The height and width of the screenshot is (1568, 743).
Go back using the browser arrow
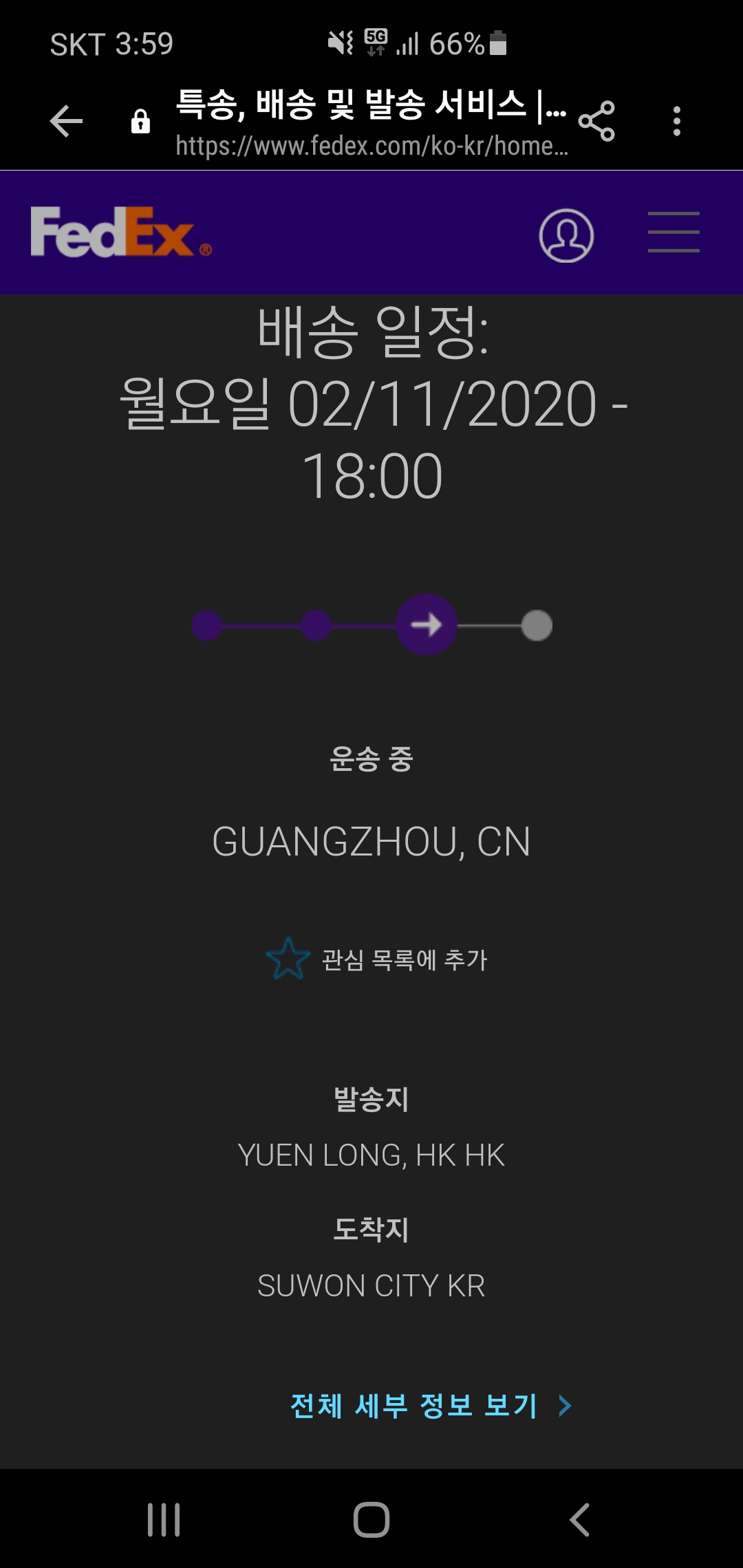(x=67, y=122)
